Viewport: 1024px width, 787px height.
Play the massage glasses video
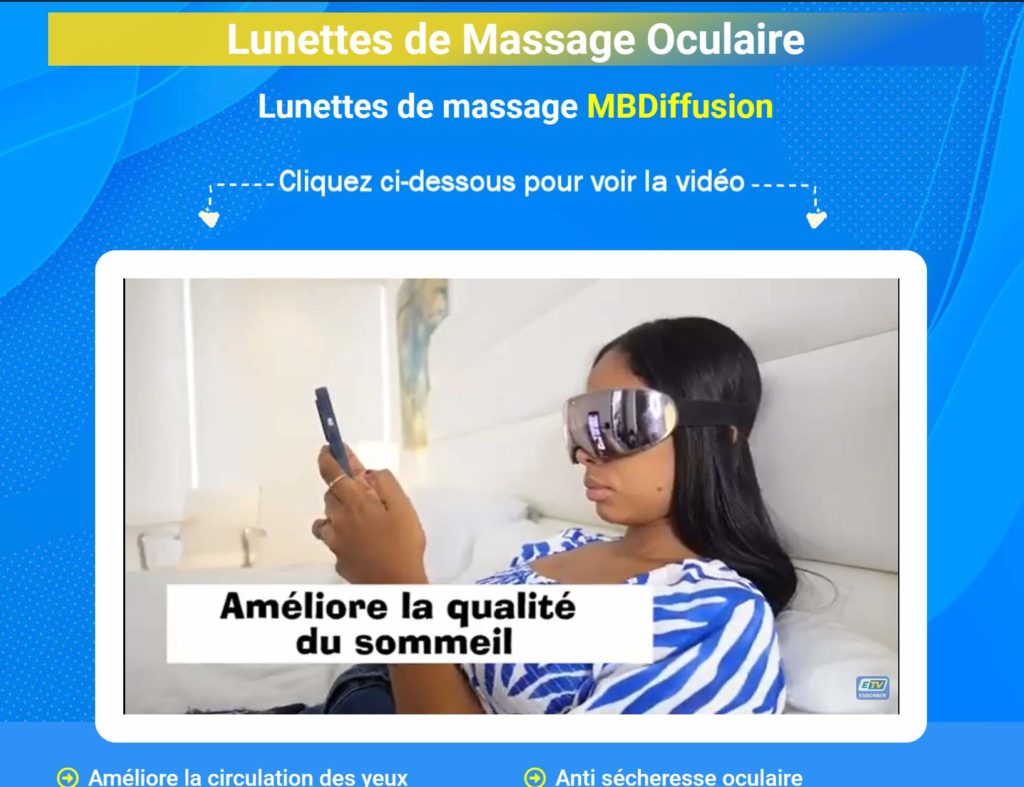pos(511,496)
